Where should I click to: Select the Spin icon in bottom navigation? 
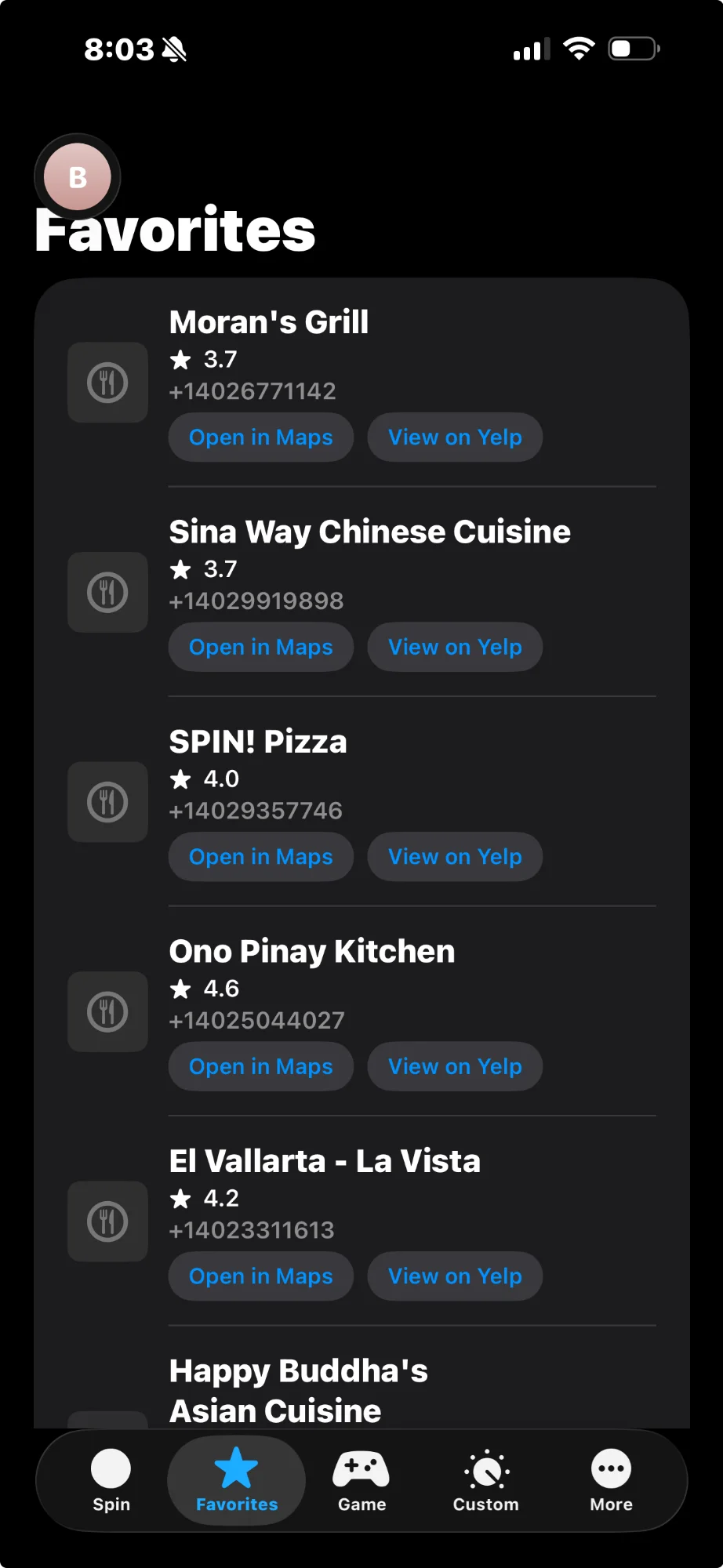(x=111, y=1470)
